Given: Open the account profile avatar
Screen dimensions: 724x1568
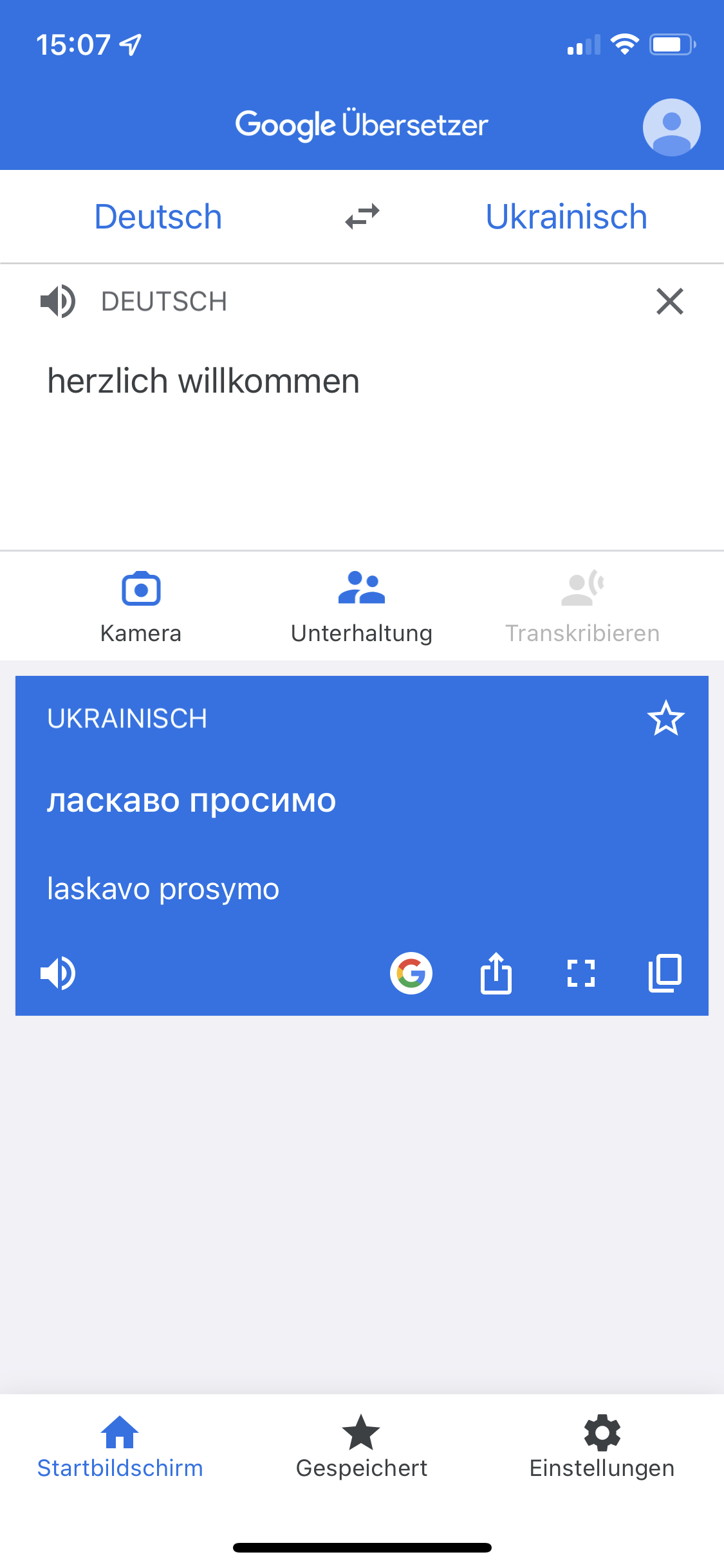Looking at the screenshot, I should (x=671, y=127).
